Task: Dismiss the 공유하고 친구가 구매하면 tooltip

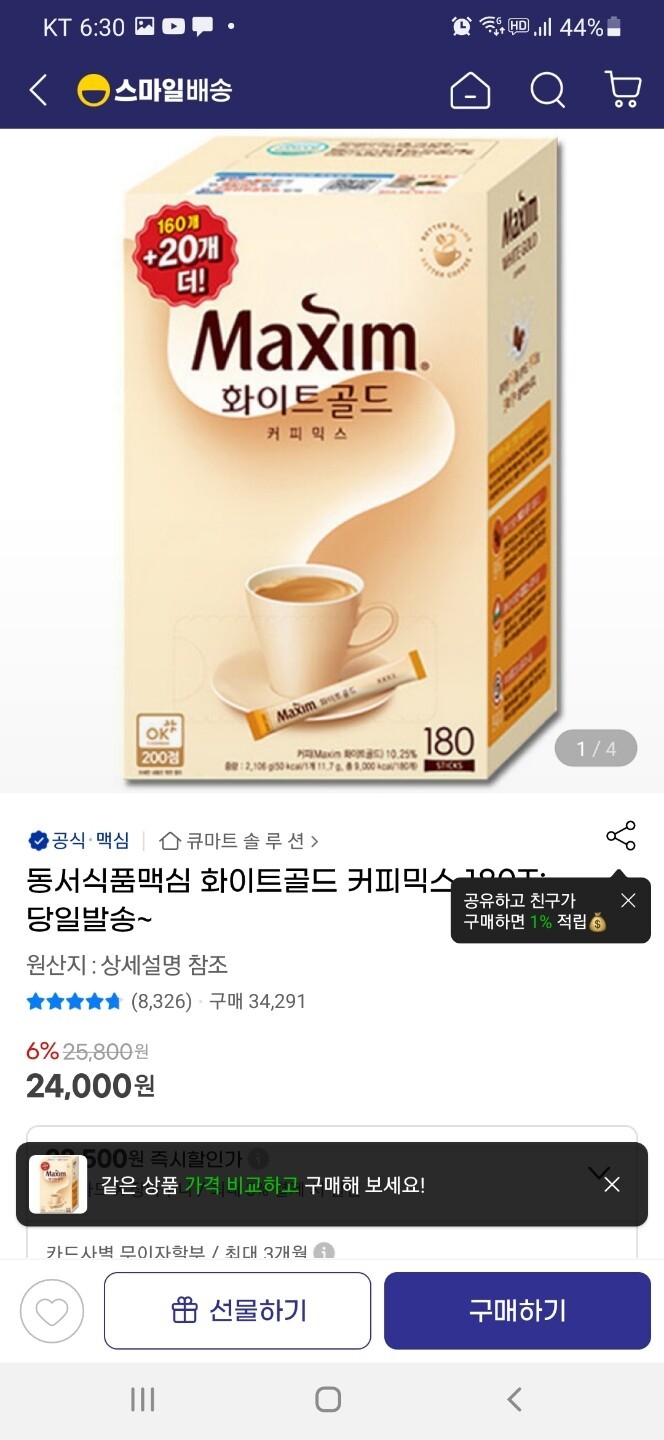Action: tap(628, 901)
